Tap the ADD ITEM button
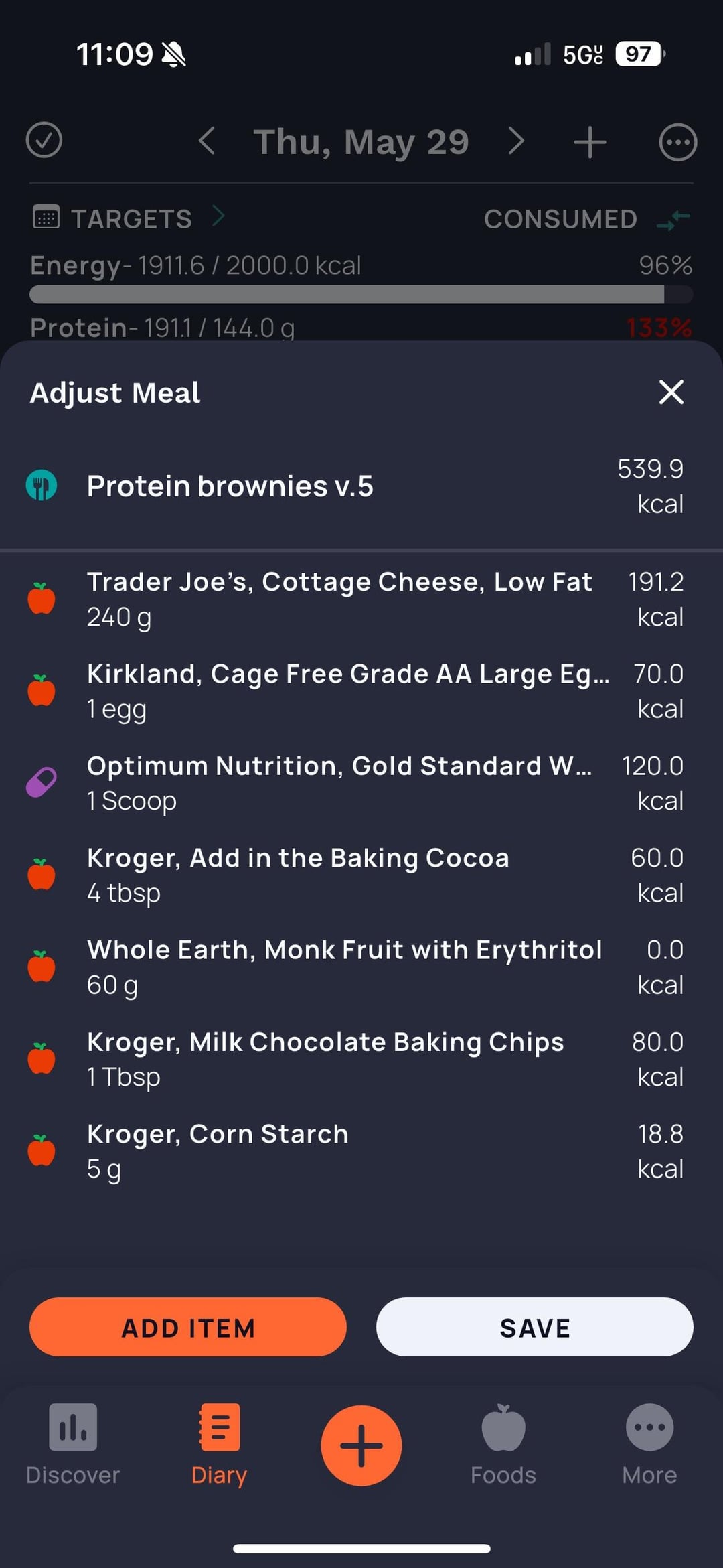 click(x=188, y=1327)
